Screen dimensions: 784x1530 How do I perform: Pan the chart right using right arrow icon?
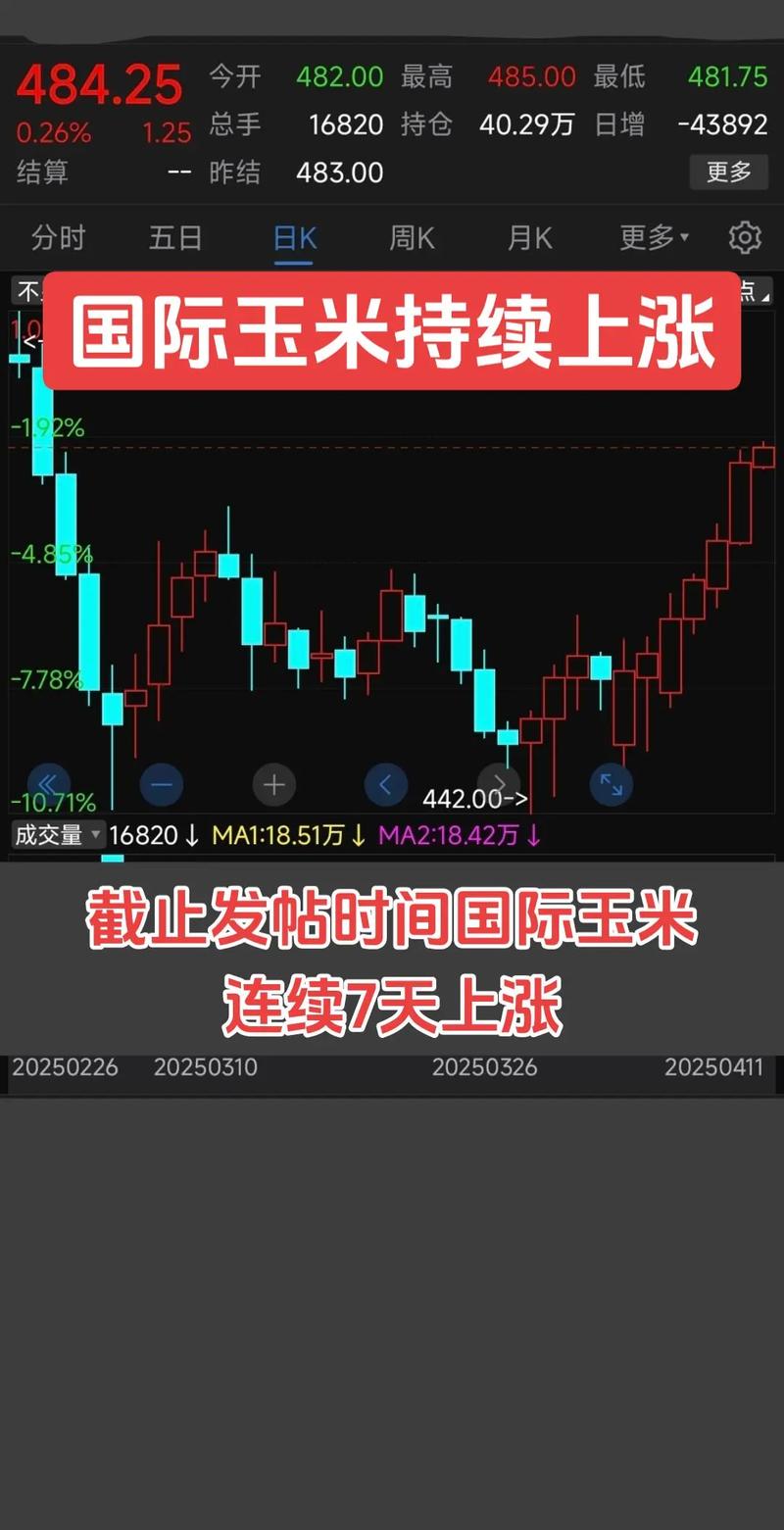(x=498, y=784)
